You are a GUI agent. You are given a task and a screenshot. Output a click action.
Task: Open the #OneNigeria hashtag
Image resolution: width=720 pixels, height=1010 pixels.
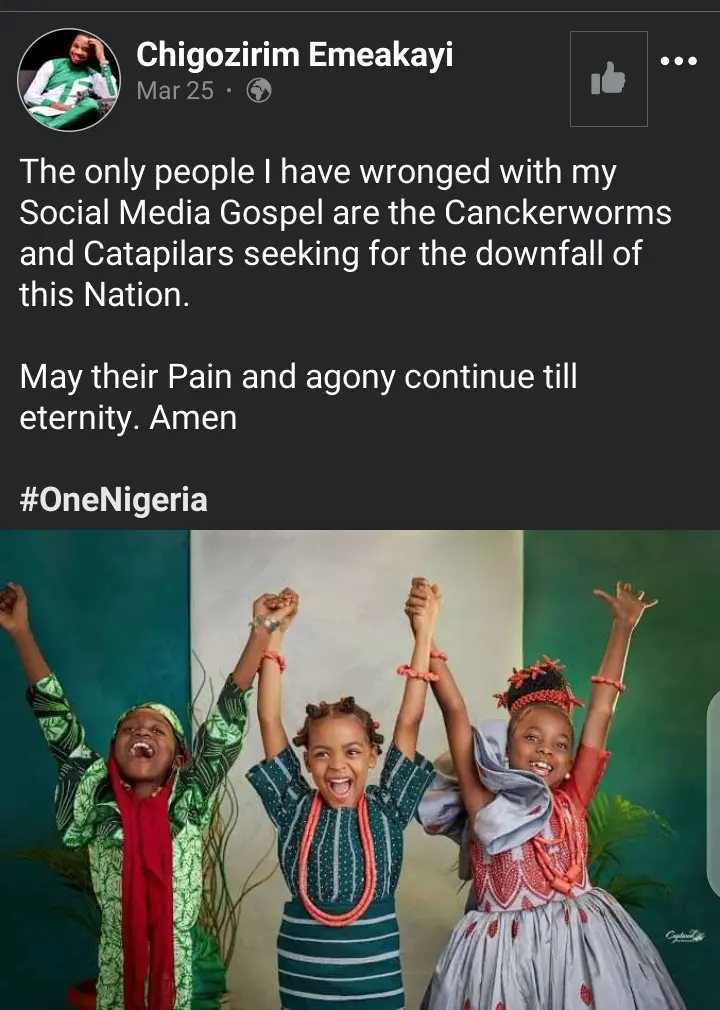[113, 498]
